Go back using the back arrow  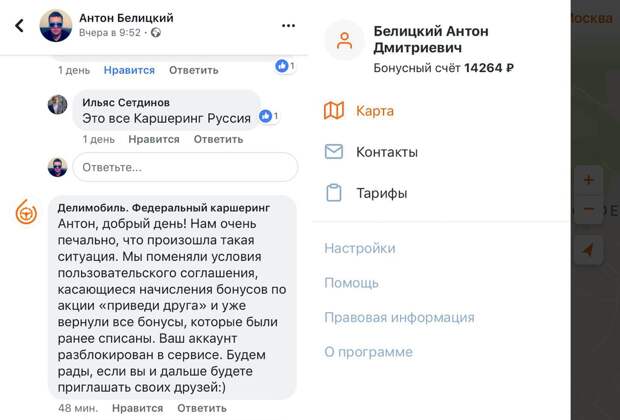(x=19, y=25)
